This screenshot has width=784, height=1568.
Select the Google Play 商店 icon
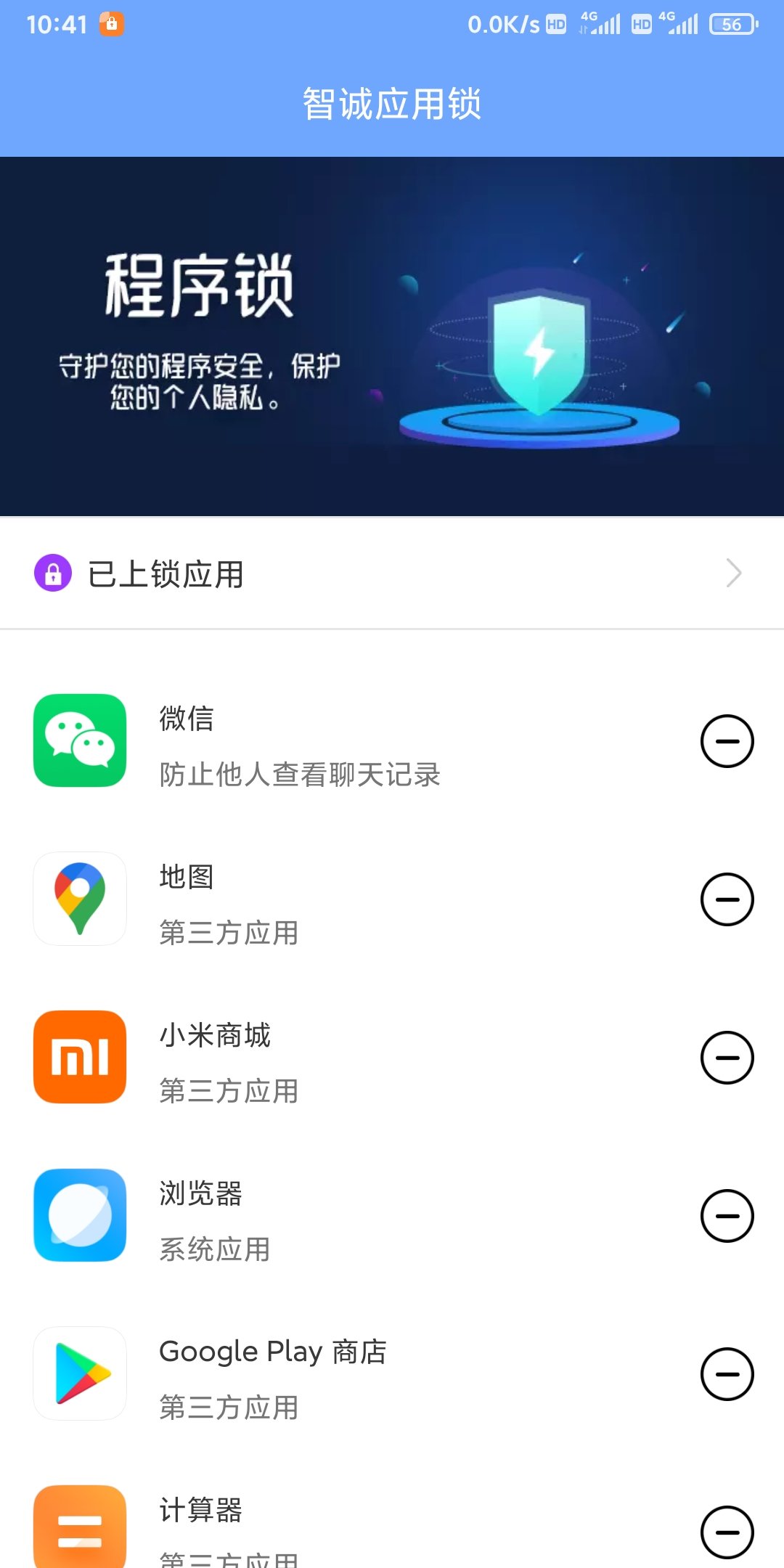tap(79, 1374)
